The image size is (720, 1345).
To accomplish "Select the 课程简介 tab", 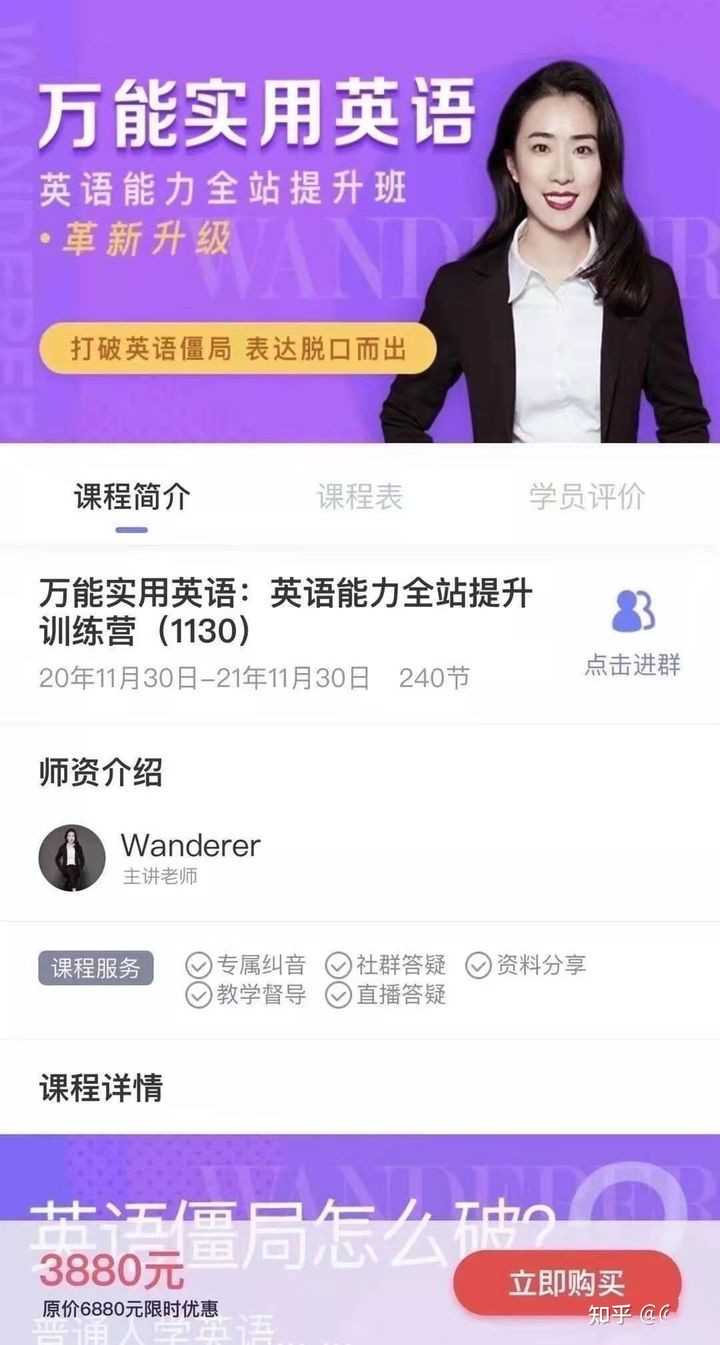I will 131,497.
